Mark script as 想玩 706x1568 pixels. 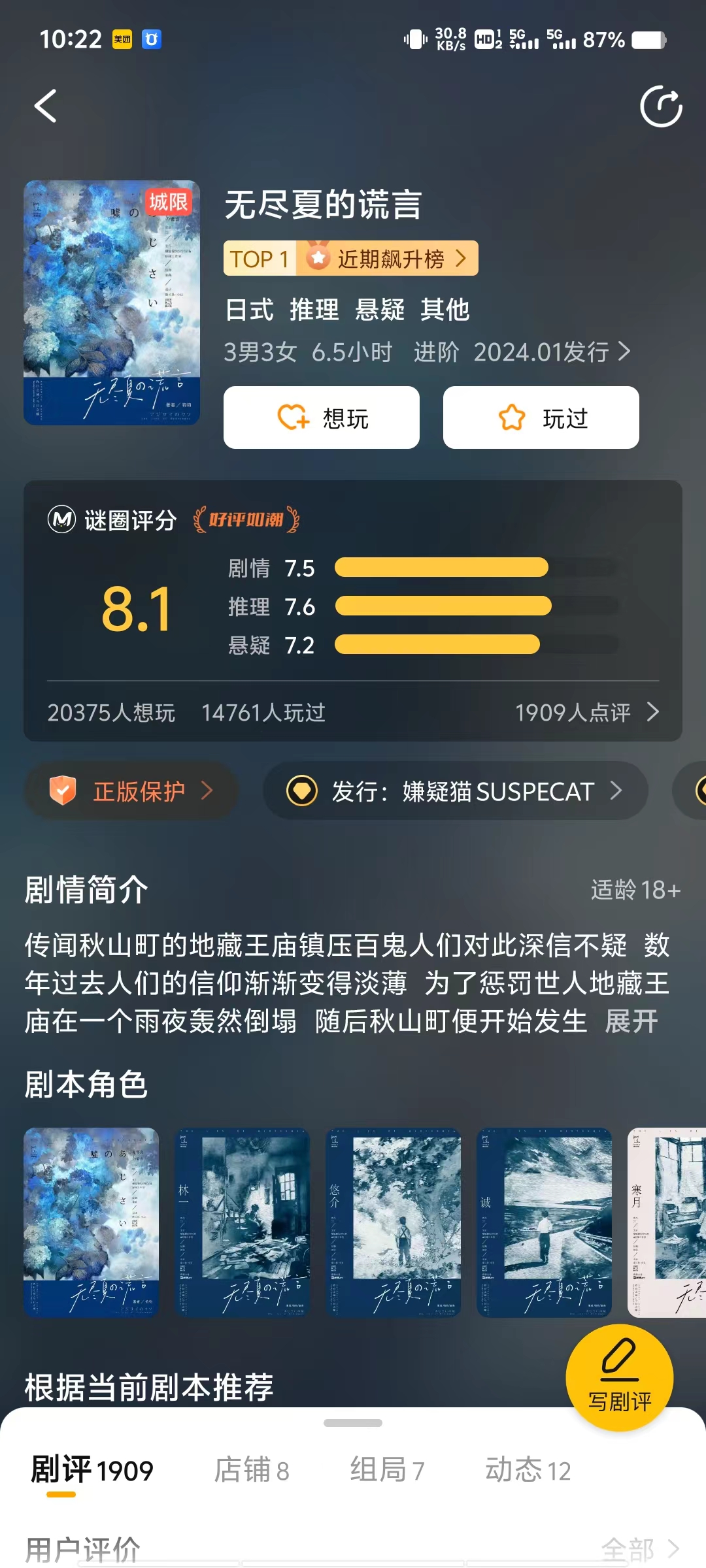coord(322,417)
